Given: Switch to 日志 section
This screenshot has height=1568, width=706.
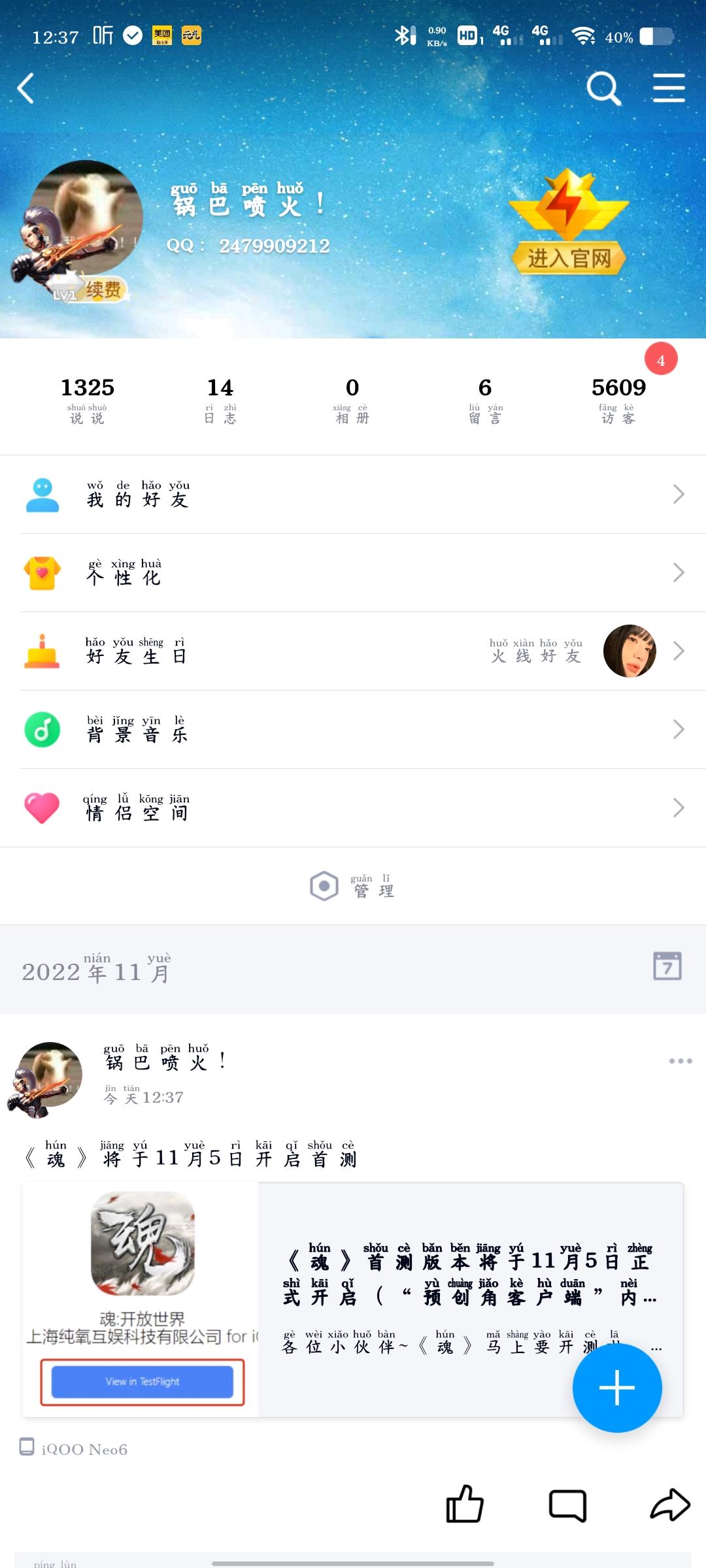Looking at the screenshot, I should 220,400.
